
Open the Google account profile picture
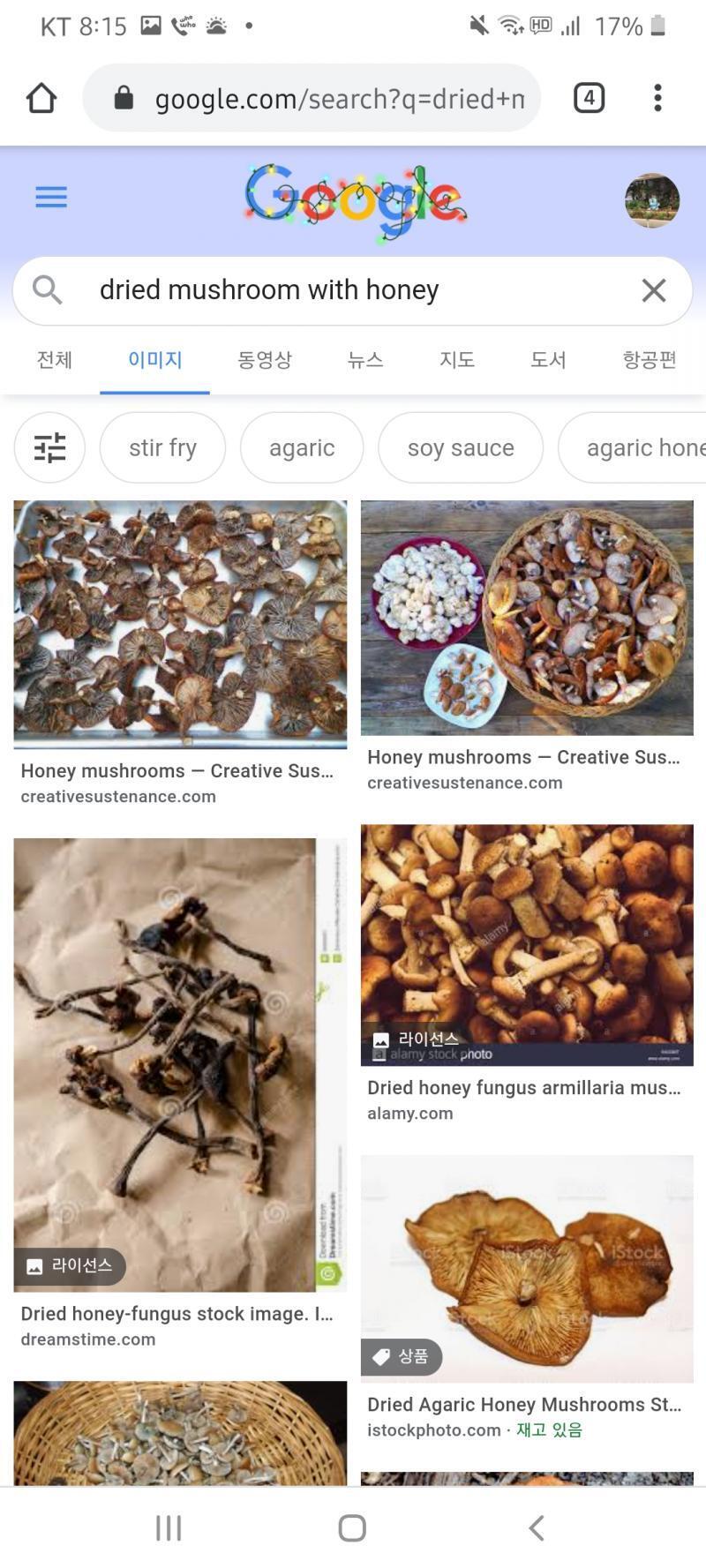652,200
